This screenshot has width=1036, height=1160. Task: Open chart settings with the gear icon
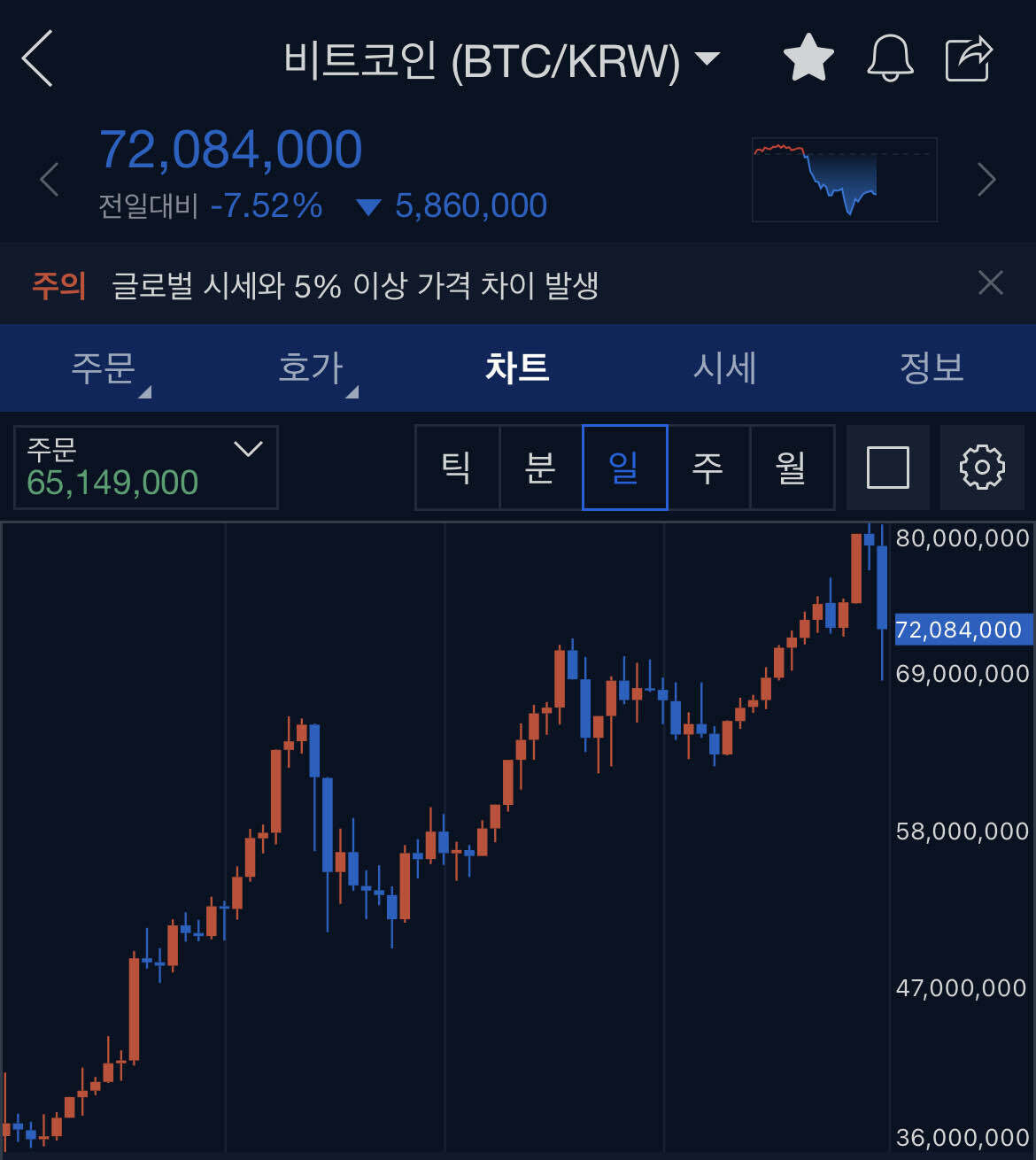[x=981, y=468]
